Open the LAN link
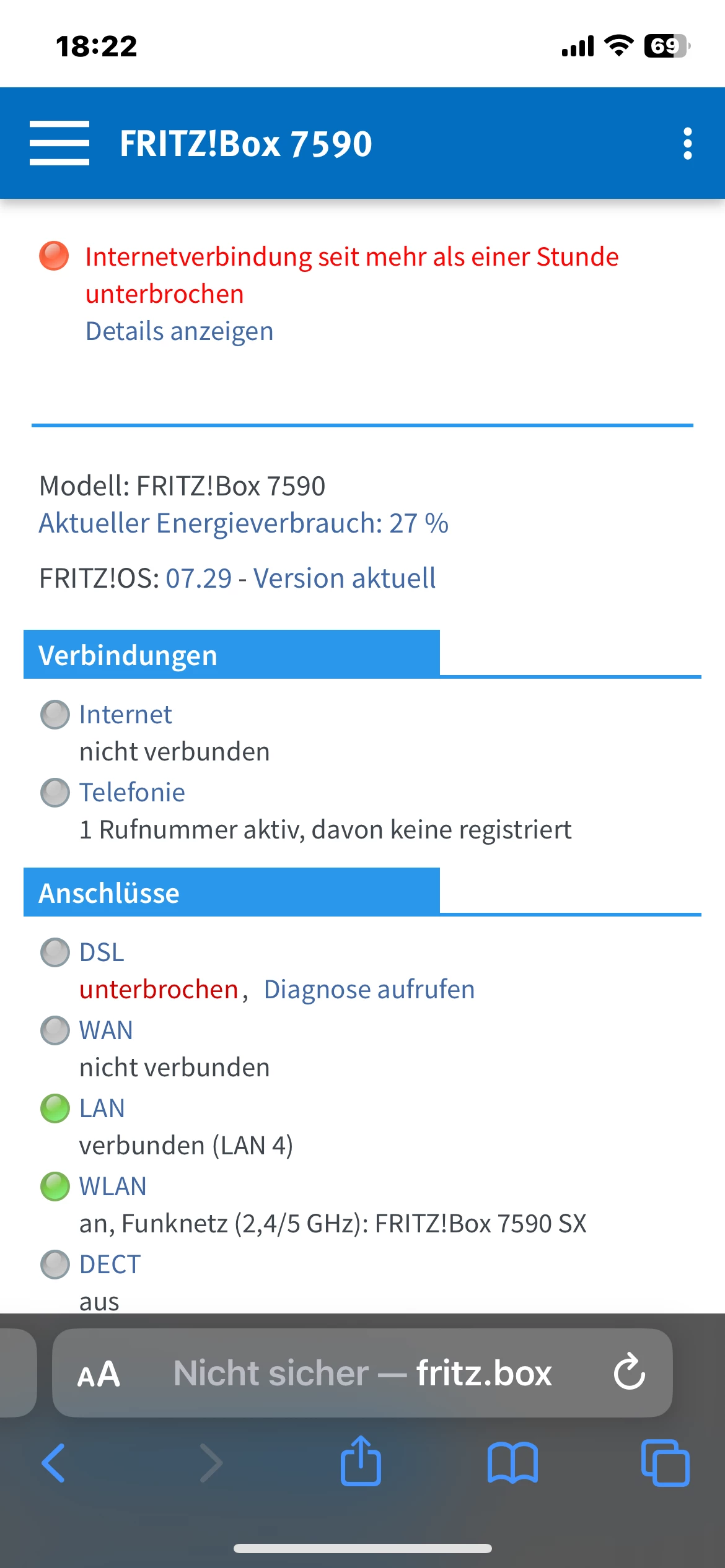The width and height of the screenshot is (725, 1568). coord(102,1108)
